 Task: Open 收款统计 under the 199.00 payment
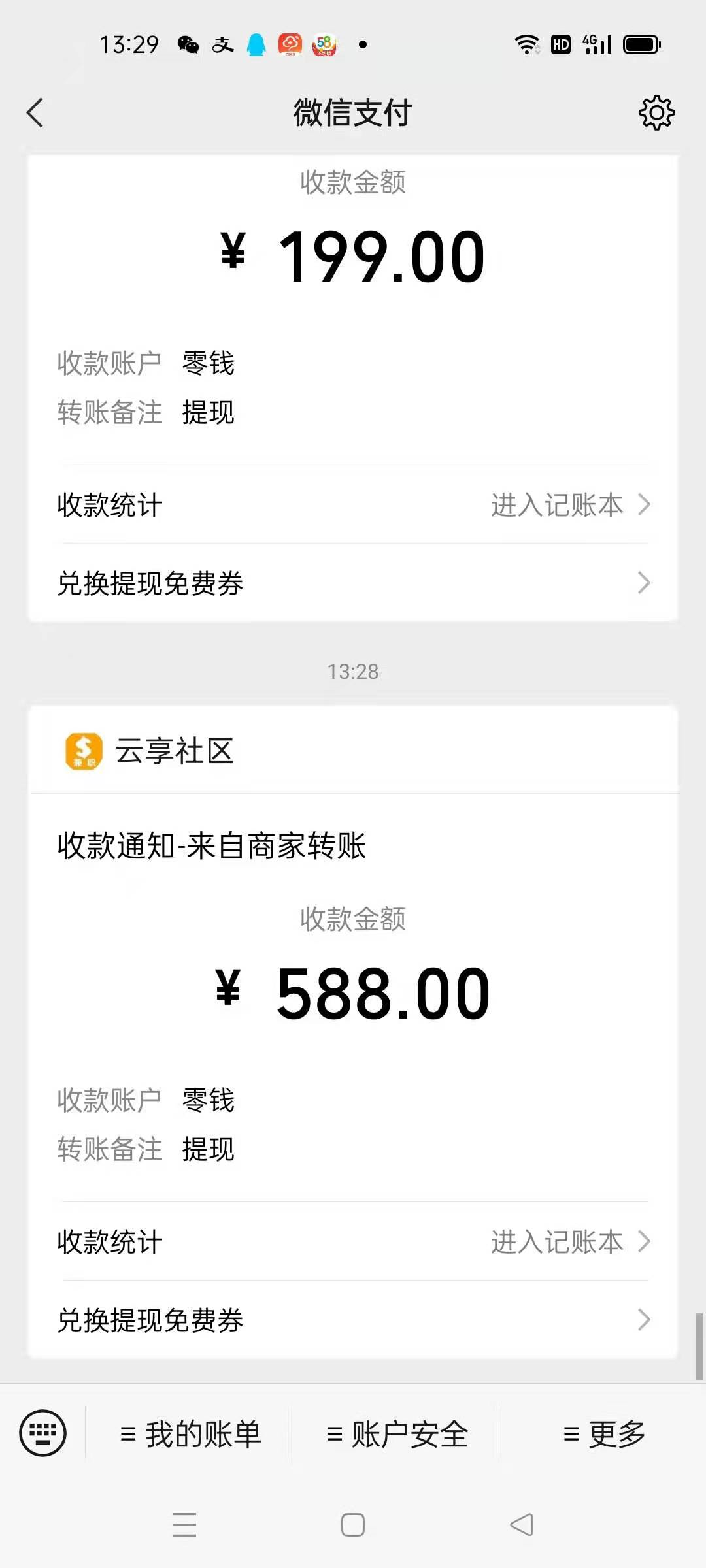[353, 505]
